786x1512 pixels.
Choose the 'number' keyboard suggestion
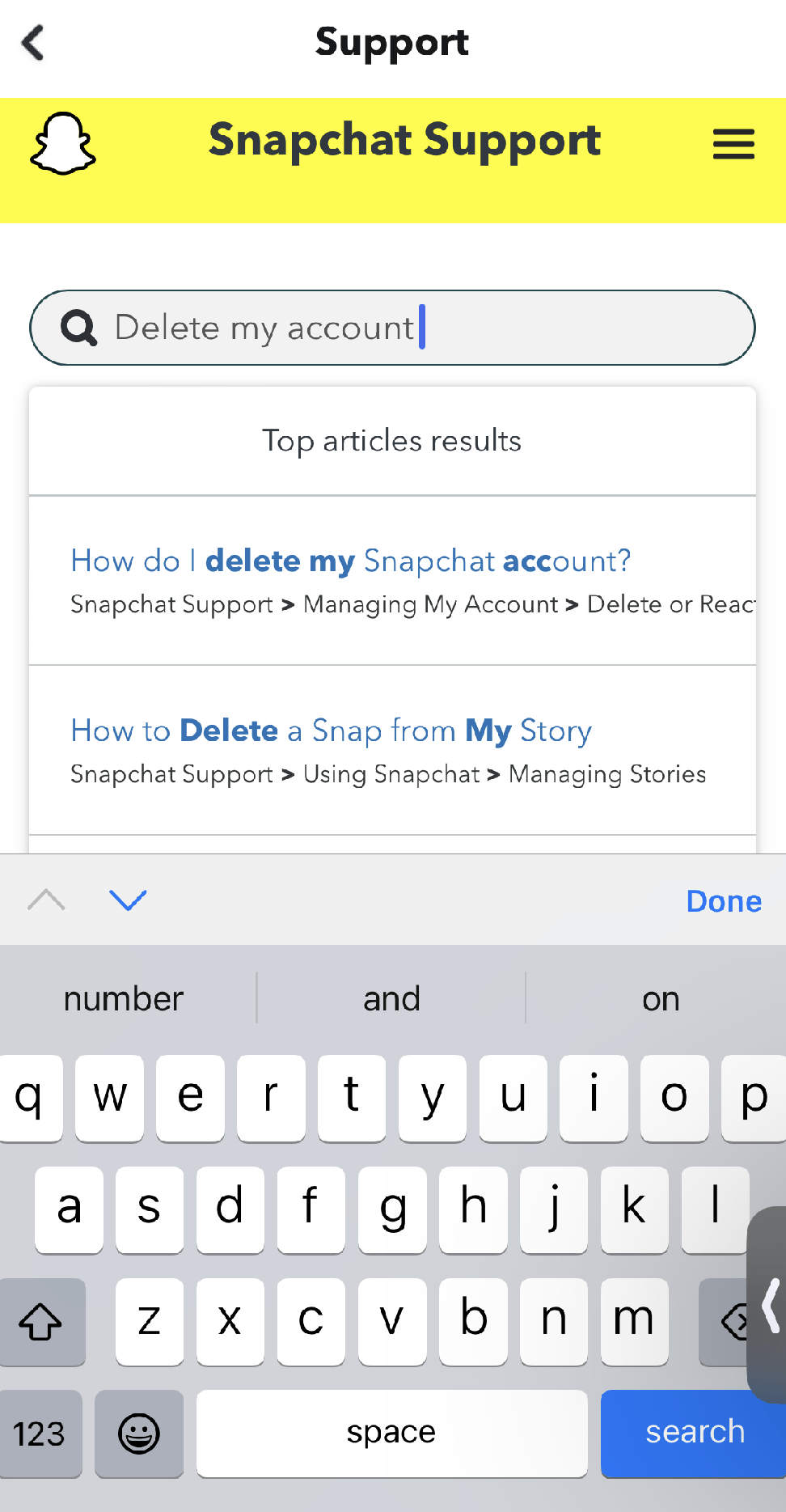124,999
